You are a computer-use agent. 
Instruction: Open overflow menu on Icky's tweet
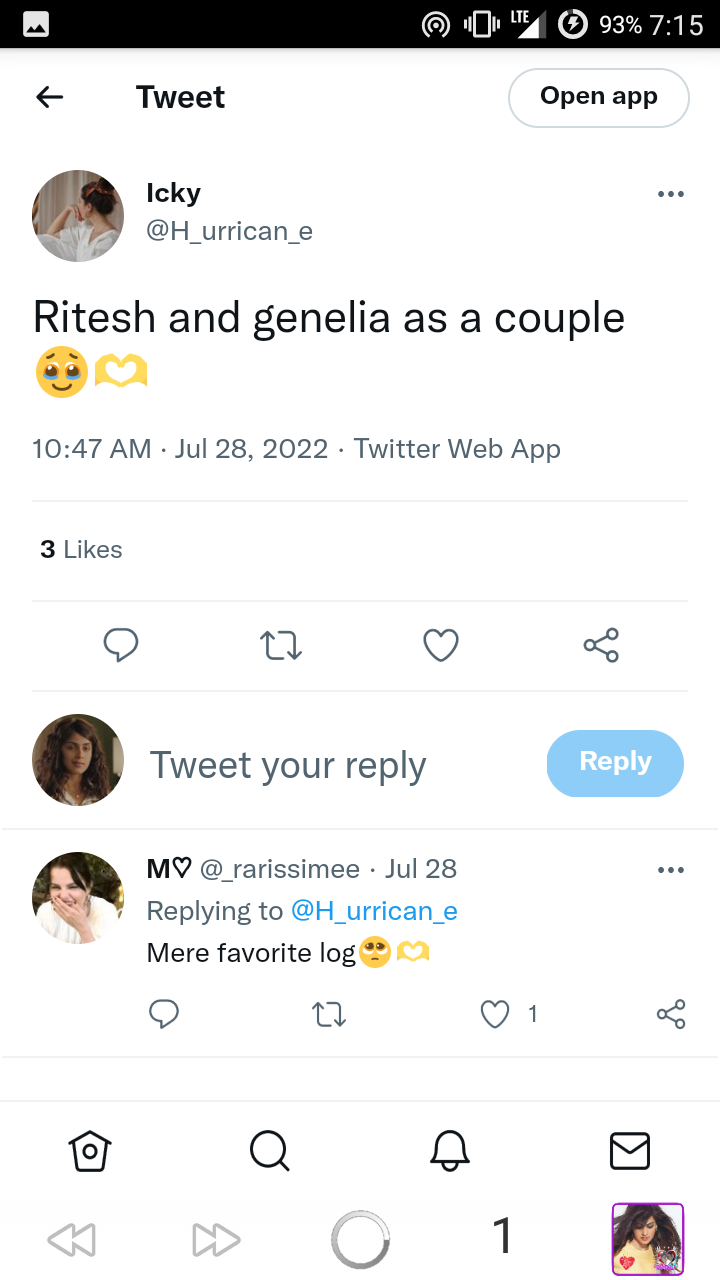[x=671, y=194]
